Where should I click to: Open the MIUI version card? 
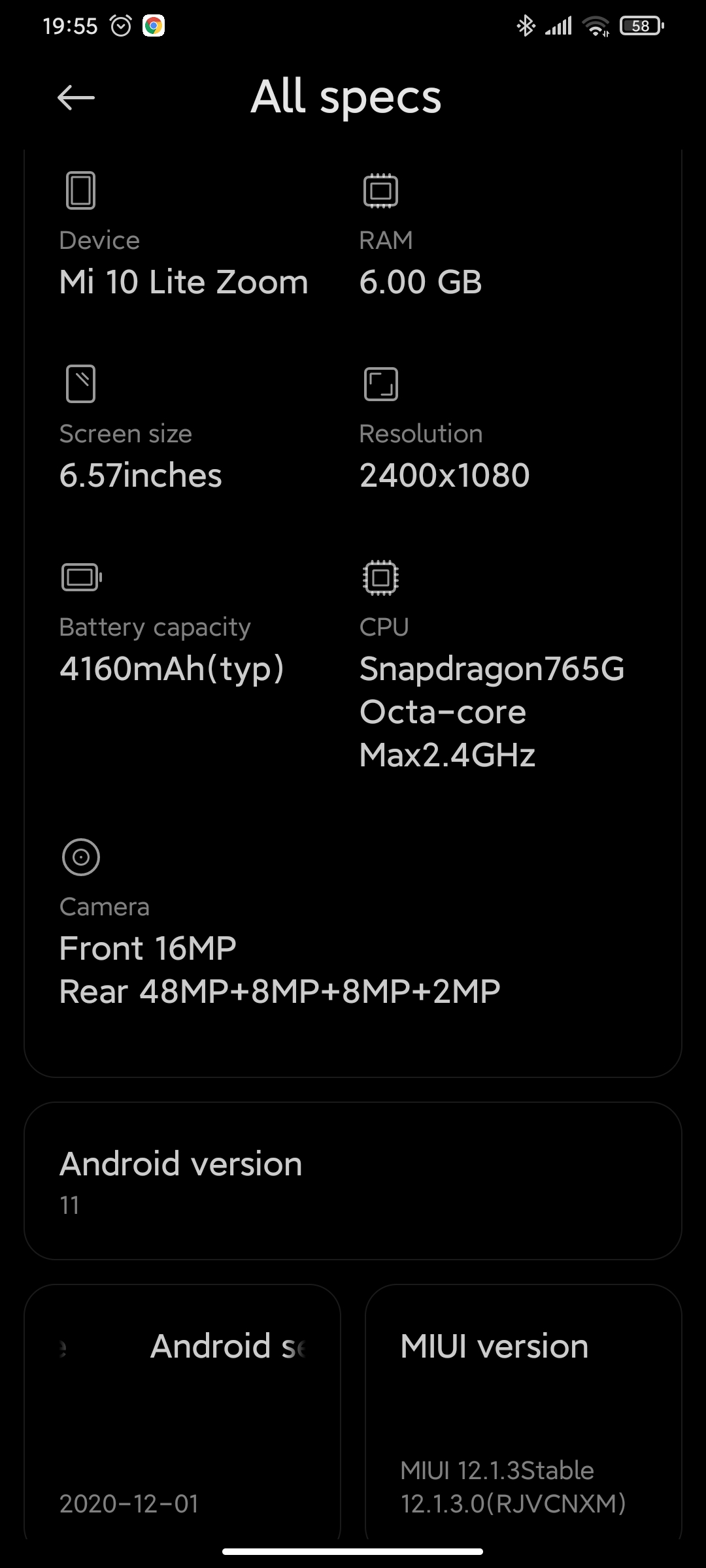pyautogui.click(x=524, y=1413)
